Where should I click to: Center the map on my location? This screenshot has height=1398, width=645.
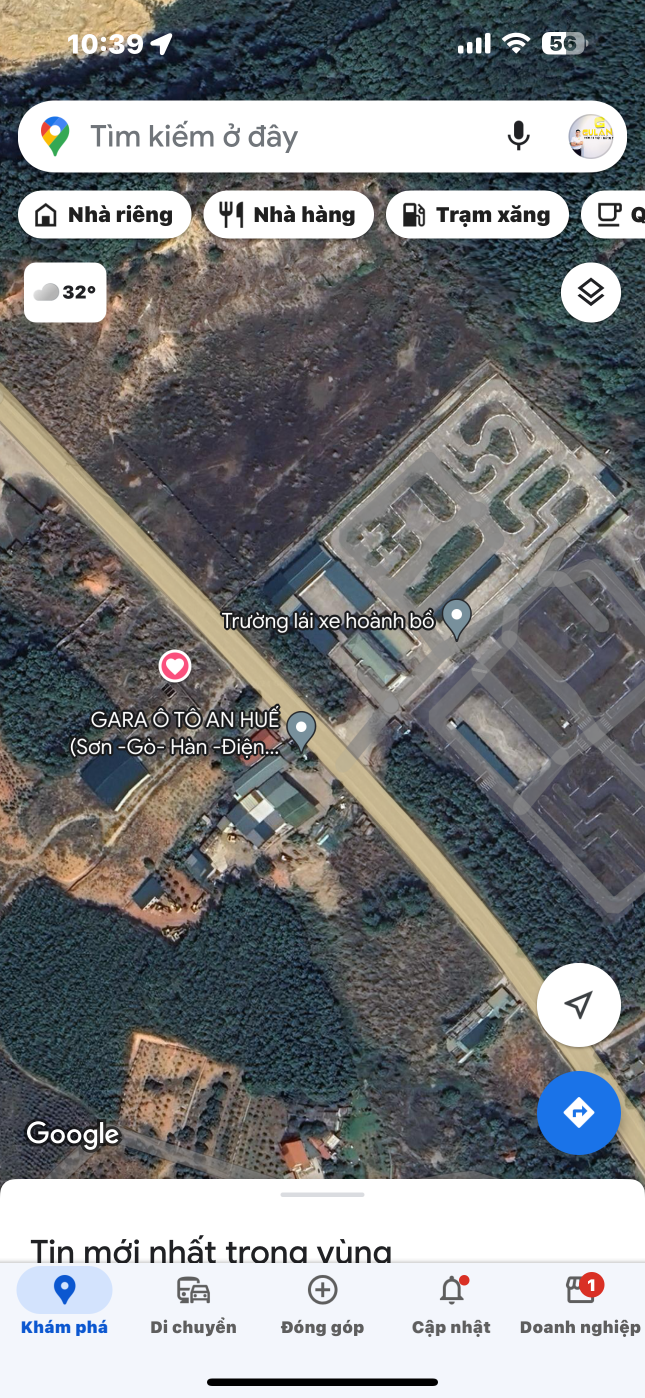point(578,1005)
